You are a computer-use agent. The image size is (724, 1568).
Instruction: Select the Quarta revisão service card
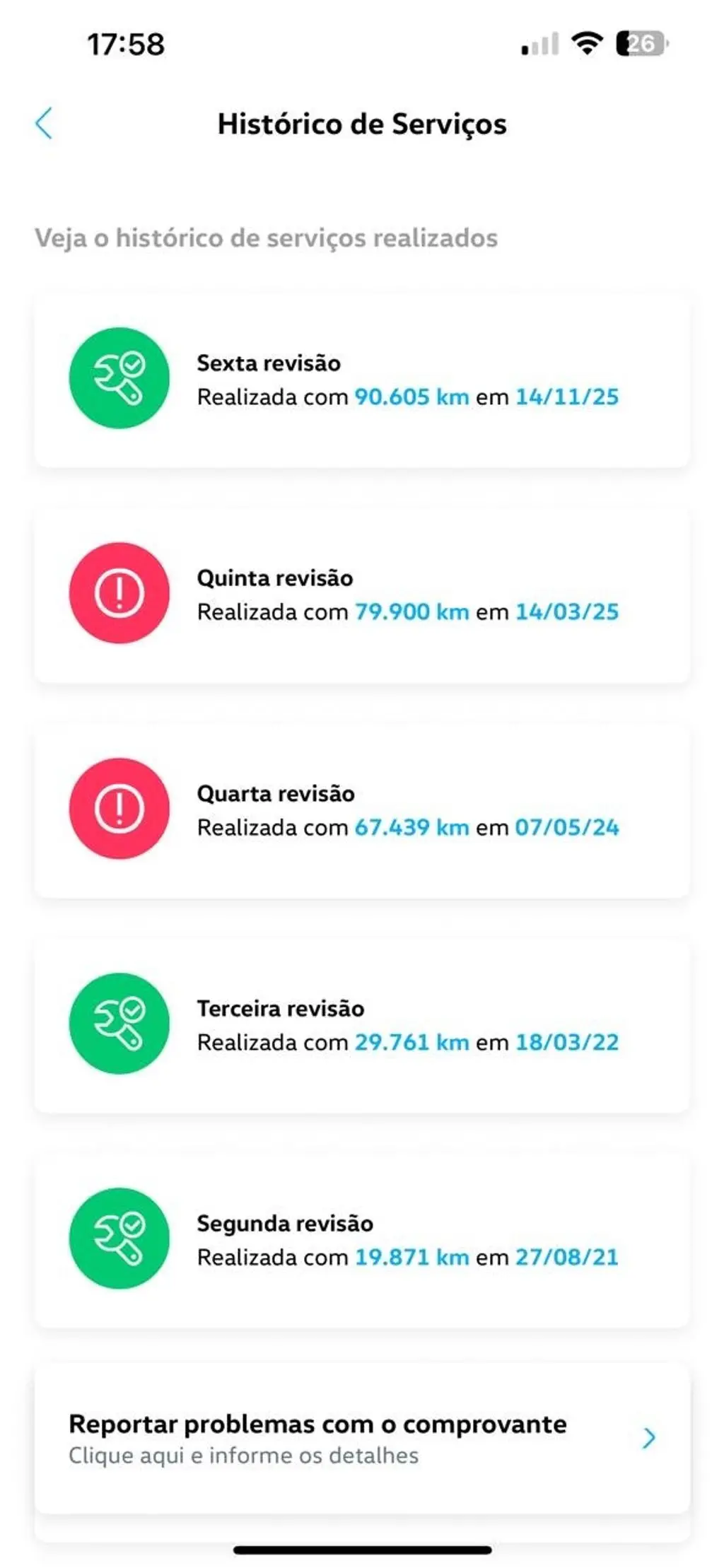[x=362, y=810]
